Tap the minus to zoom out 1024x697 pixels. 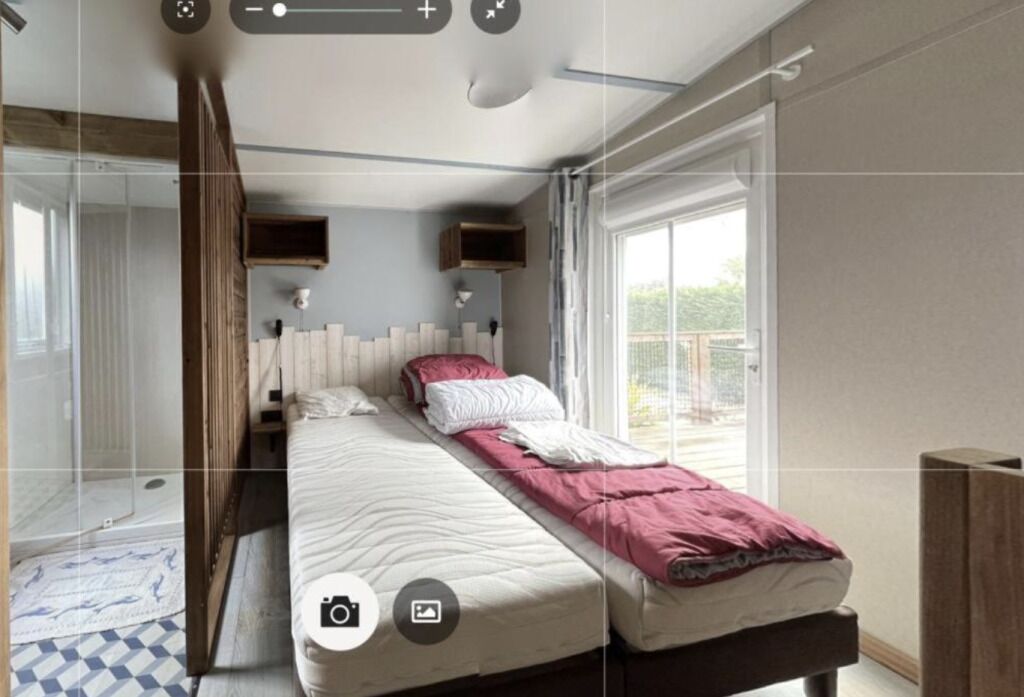point(254,9)
